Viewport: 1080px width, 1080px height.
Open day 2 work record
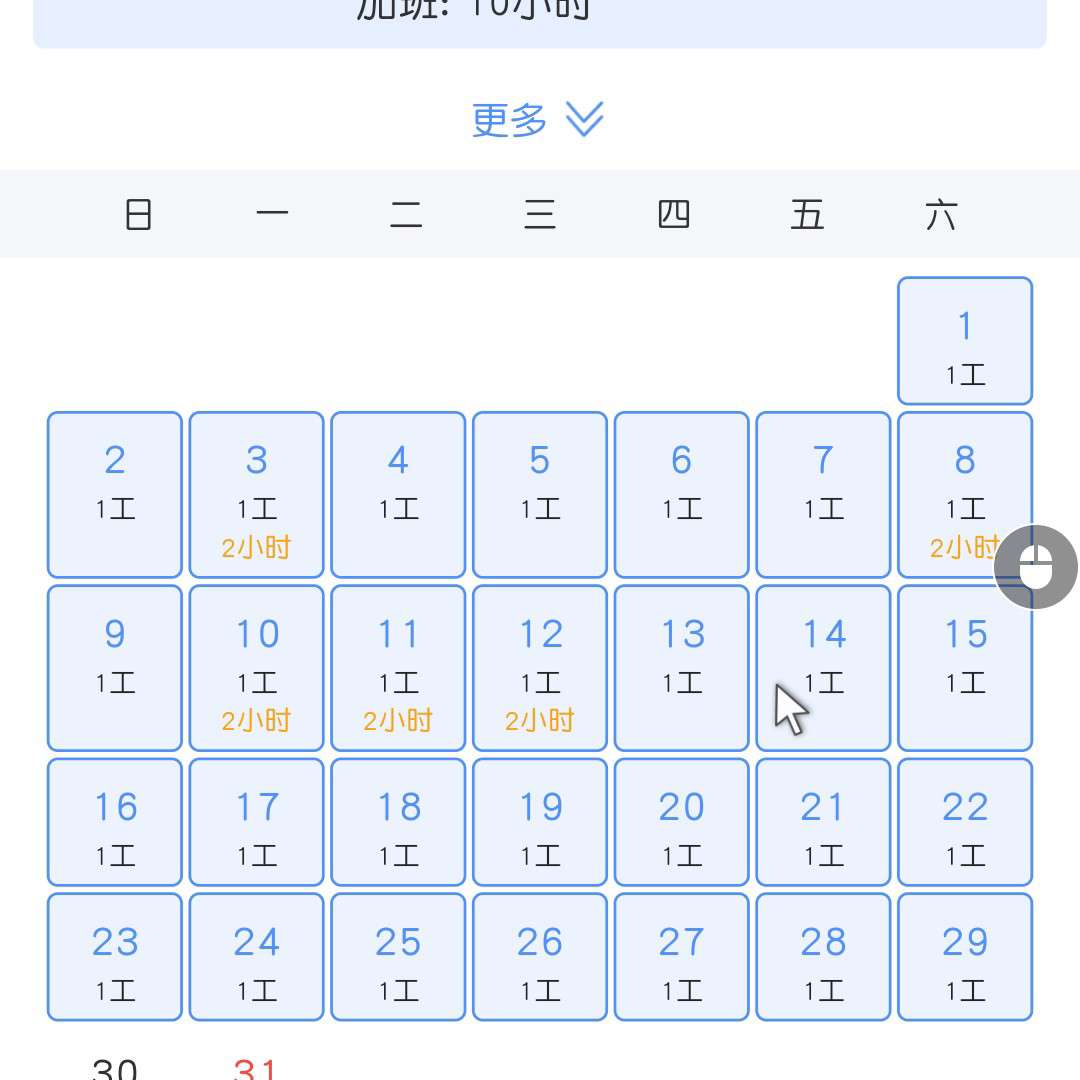[x=115, y=495]
